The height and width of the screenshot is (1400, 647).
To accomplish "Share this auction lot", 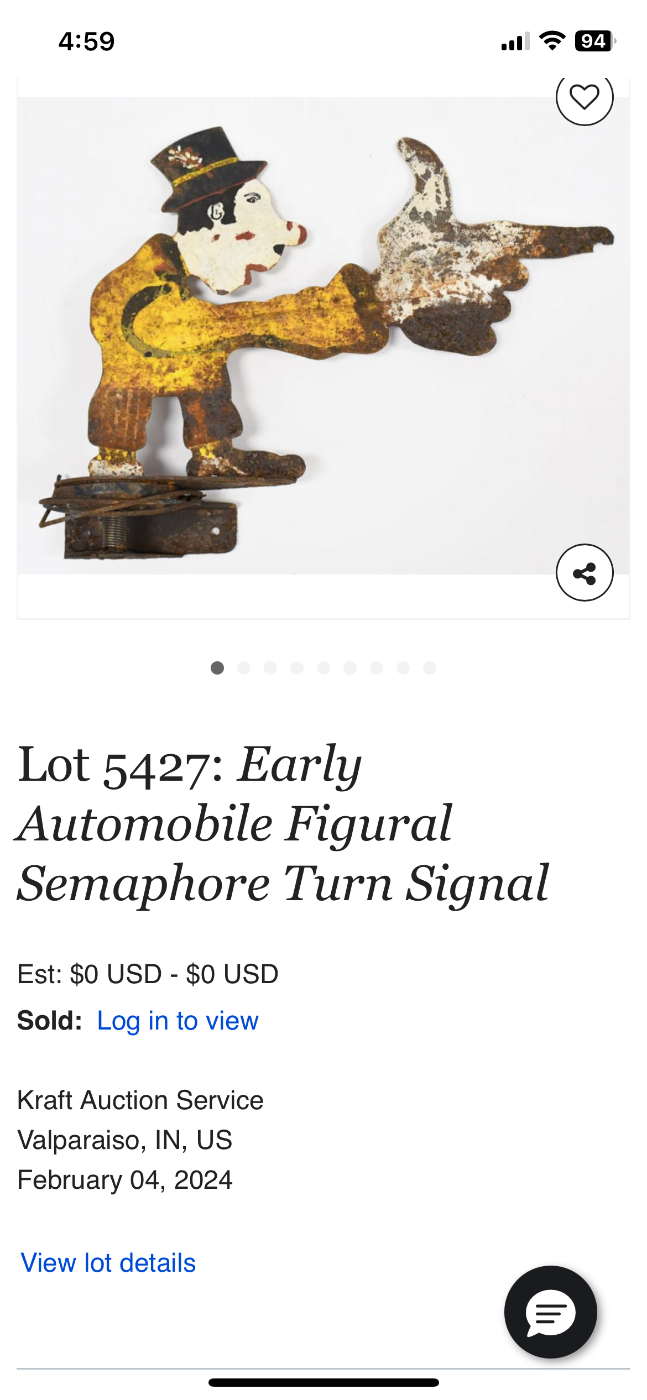I will [x=584, y=573].
